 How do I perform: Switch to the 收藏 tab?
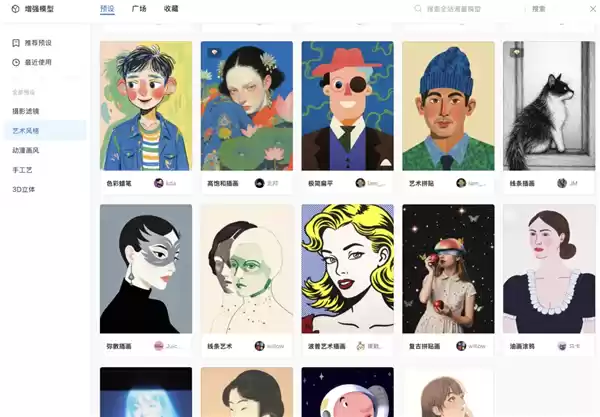[x=171, y=8]
